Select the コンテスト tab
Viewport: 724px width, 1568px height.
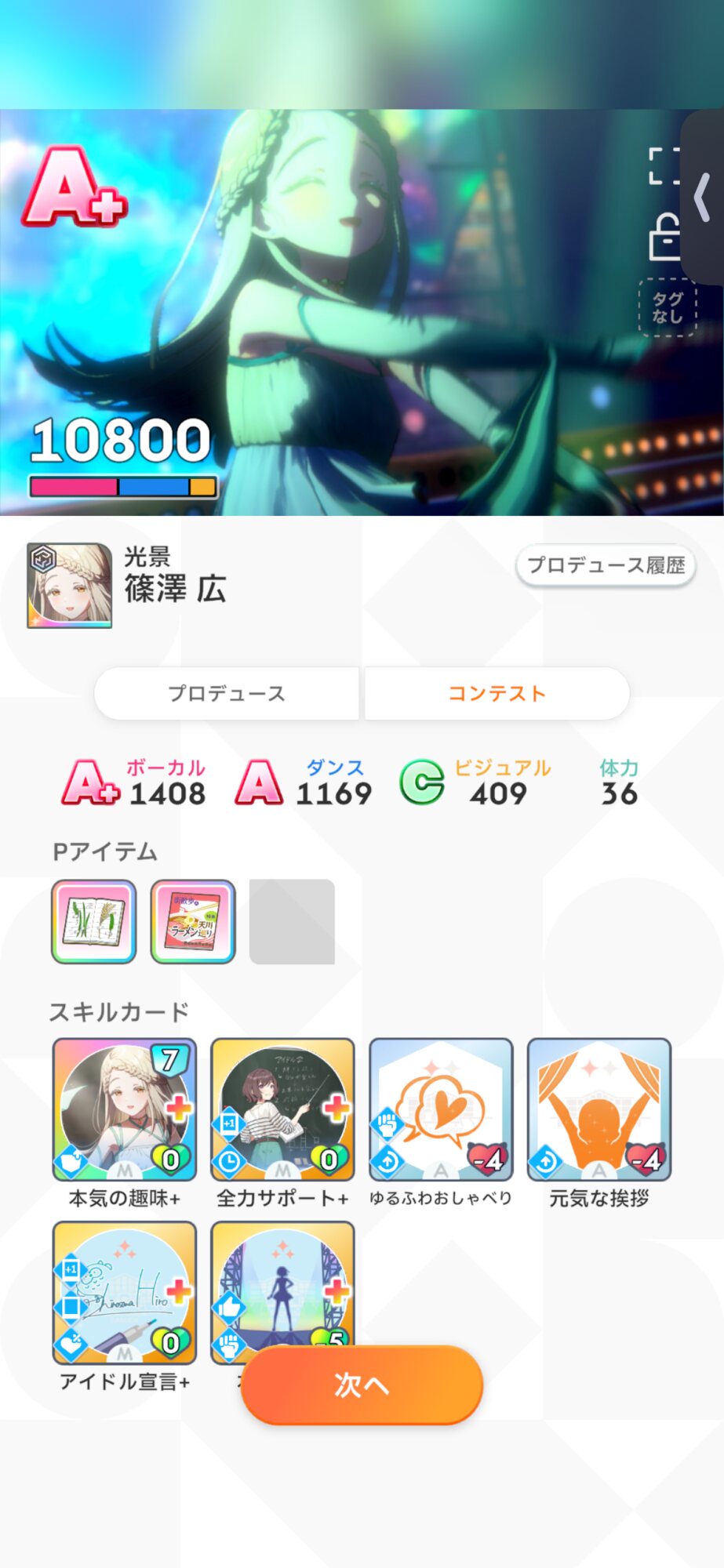tap(497, 693)
